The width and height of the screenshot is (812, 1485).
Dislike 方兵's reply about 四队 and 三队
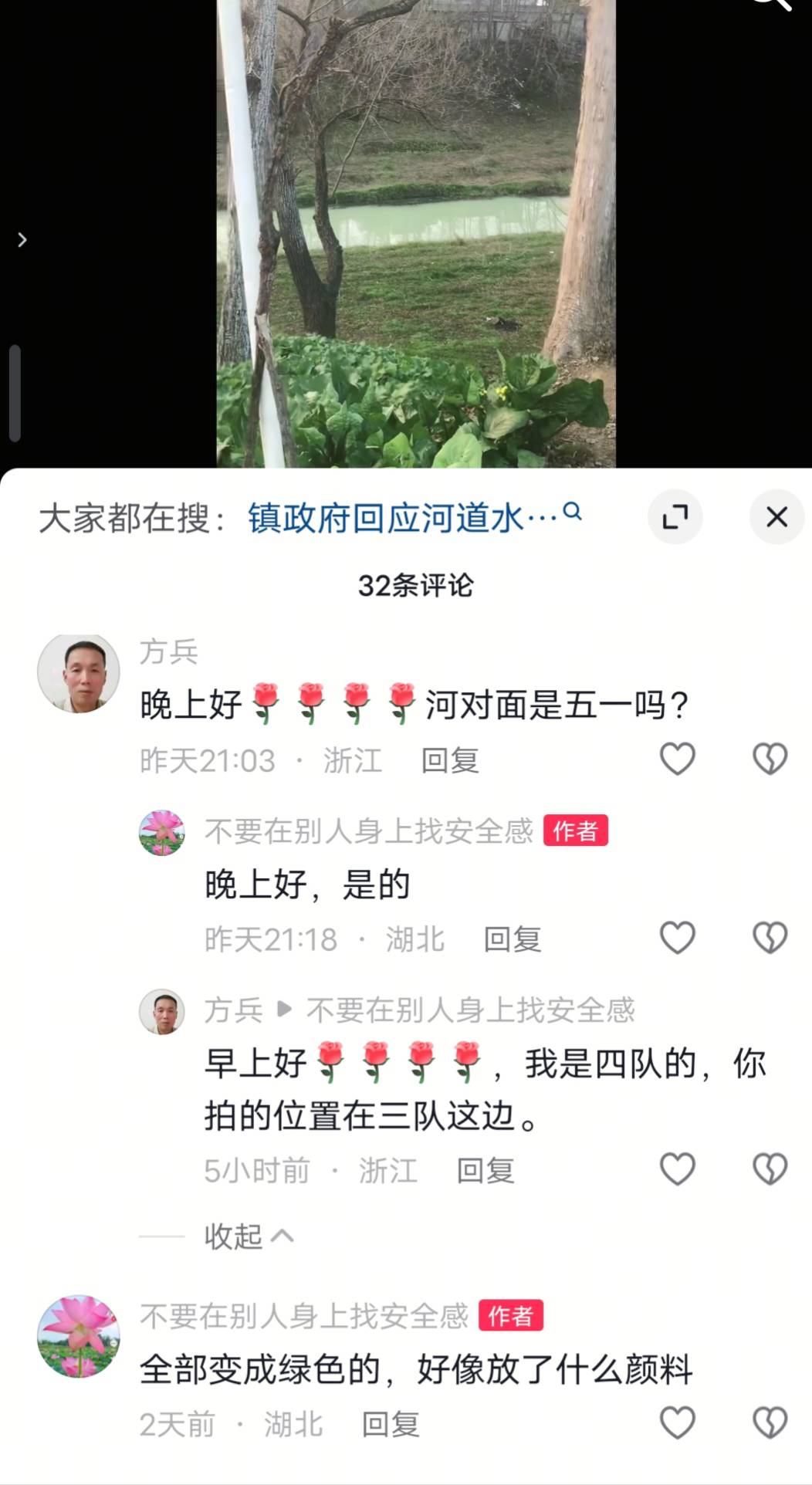point(770,1169)
